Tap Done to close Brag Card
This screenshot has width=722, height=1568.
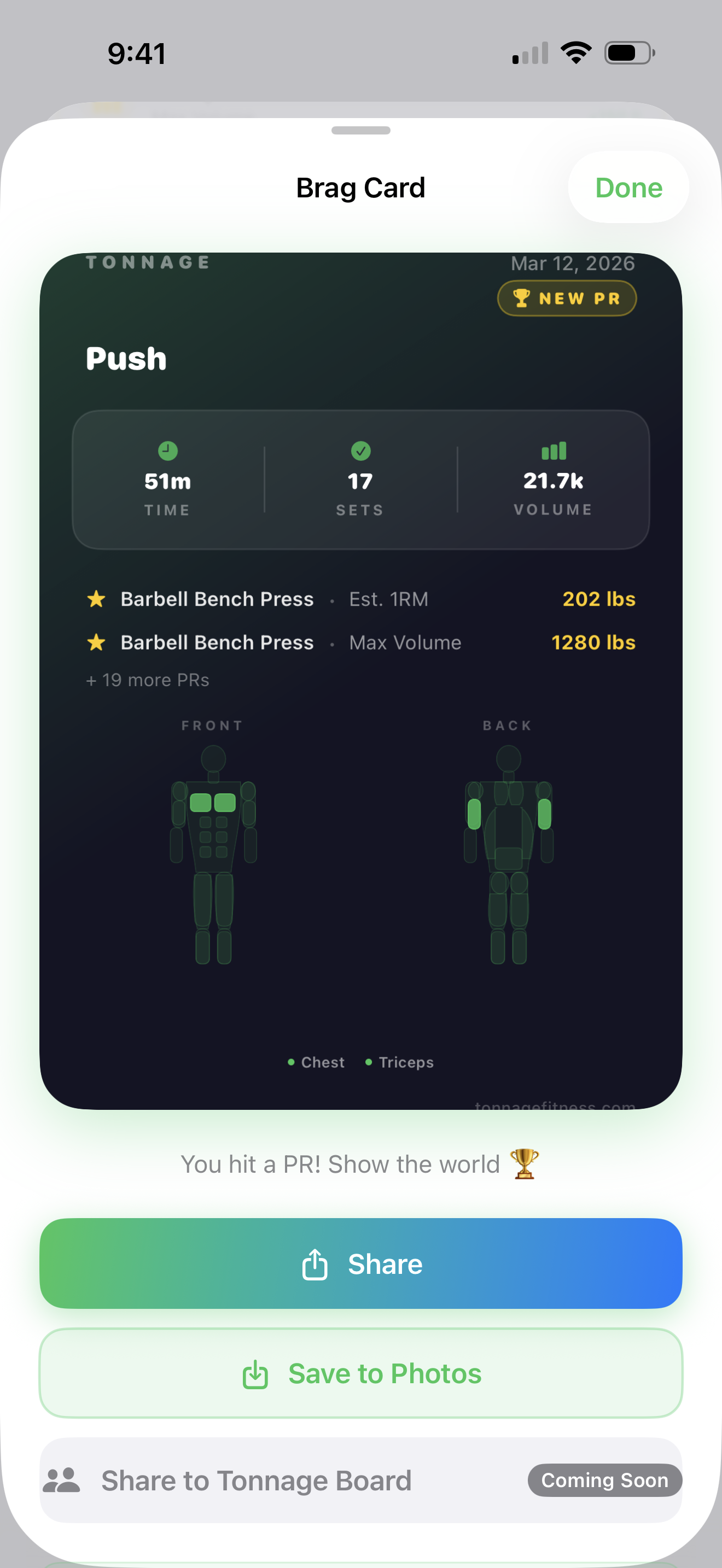pyautogui.click(x=627, y=188)
